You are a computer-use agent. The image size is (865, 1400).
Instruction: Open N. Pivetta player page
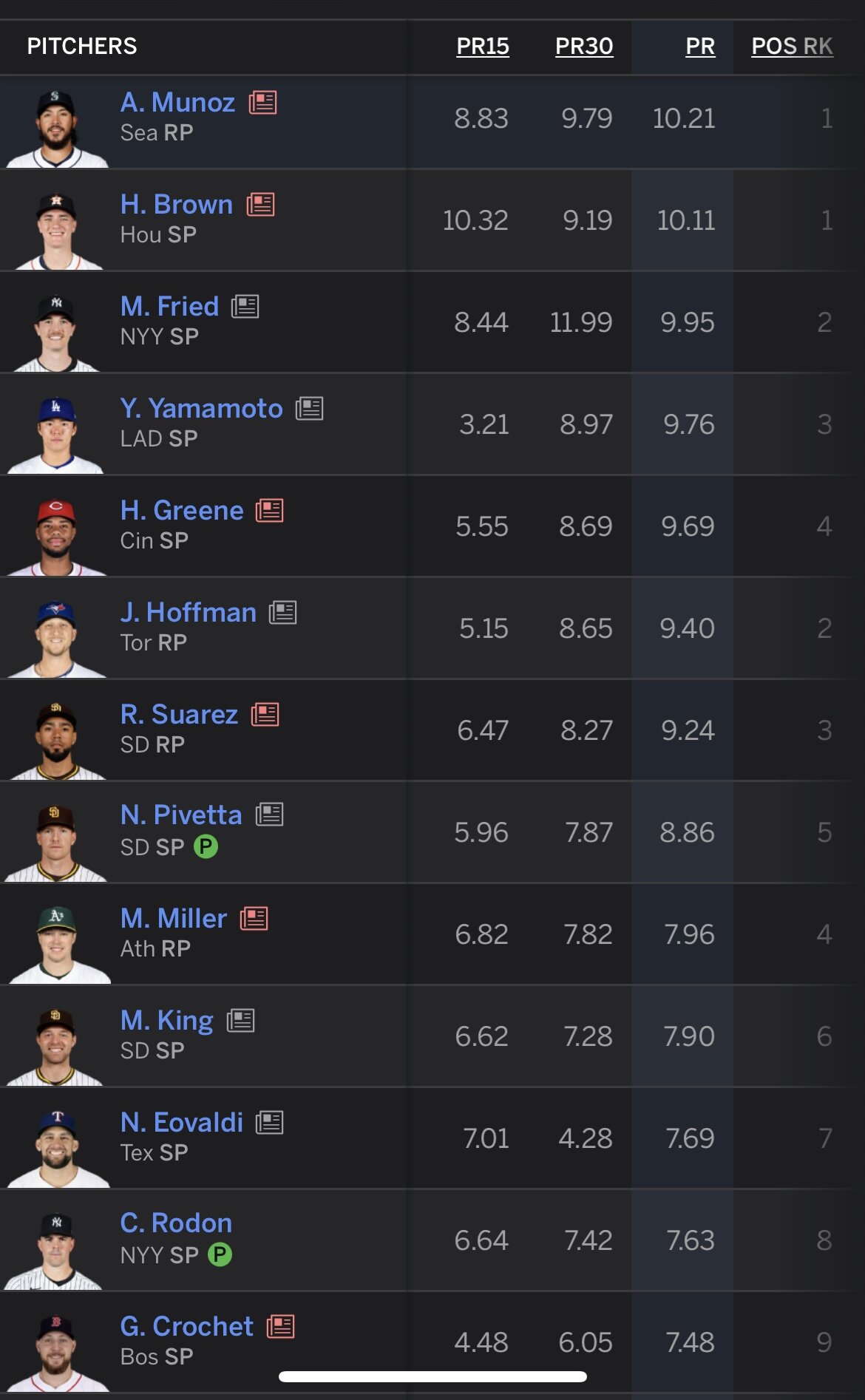[181, 815]
